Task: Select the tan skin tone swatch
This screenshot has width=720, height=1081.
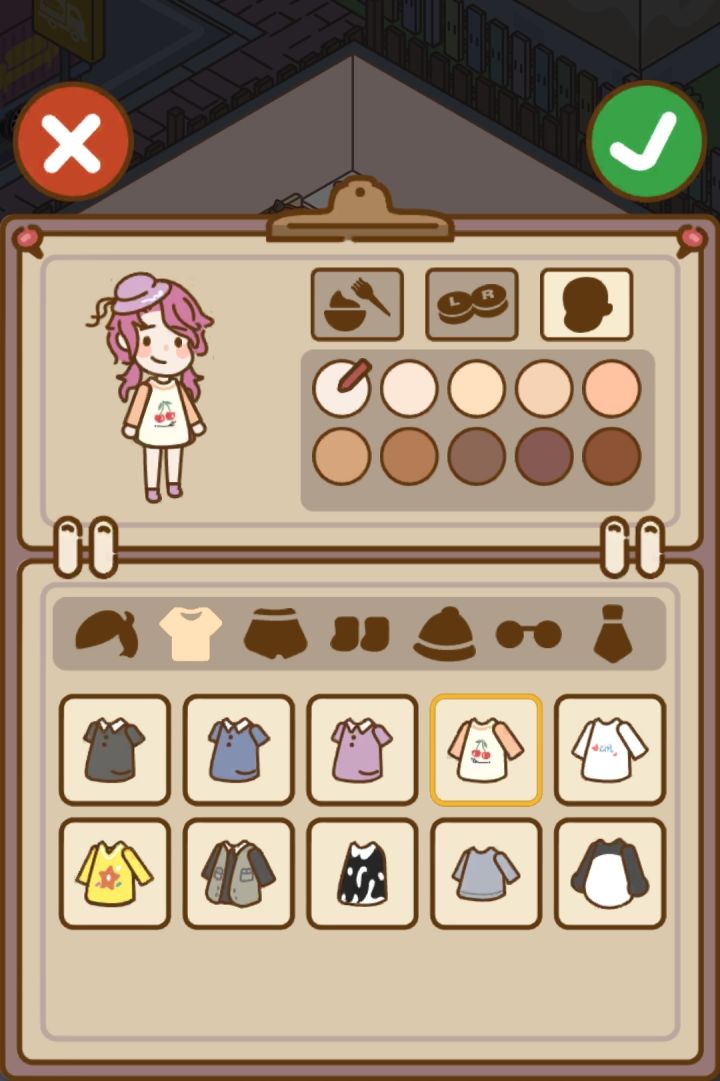Action: (x=341, y=456)
